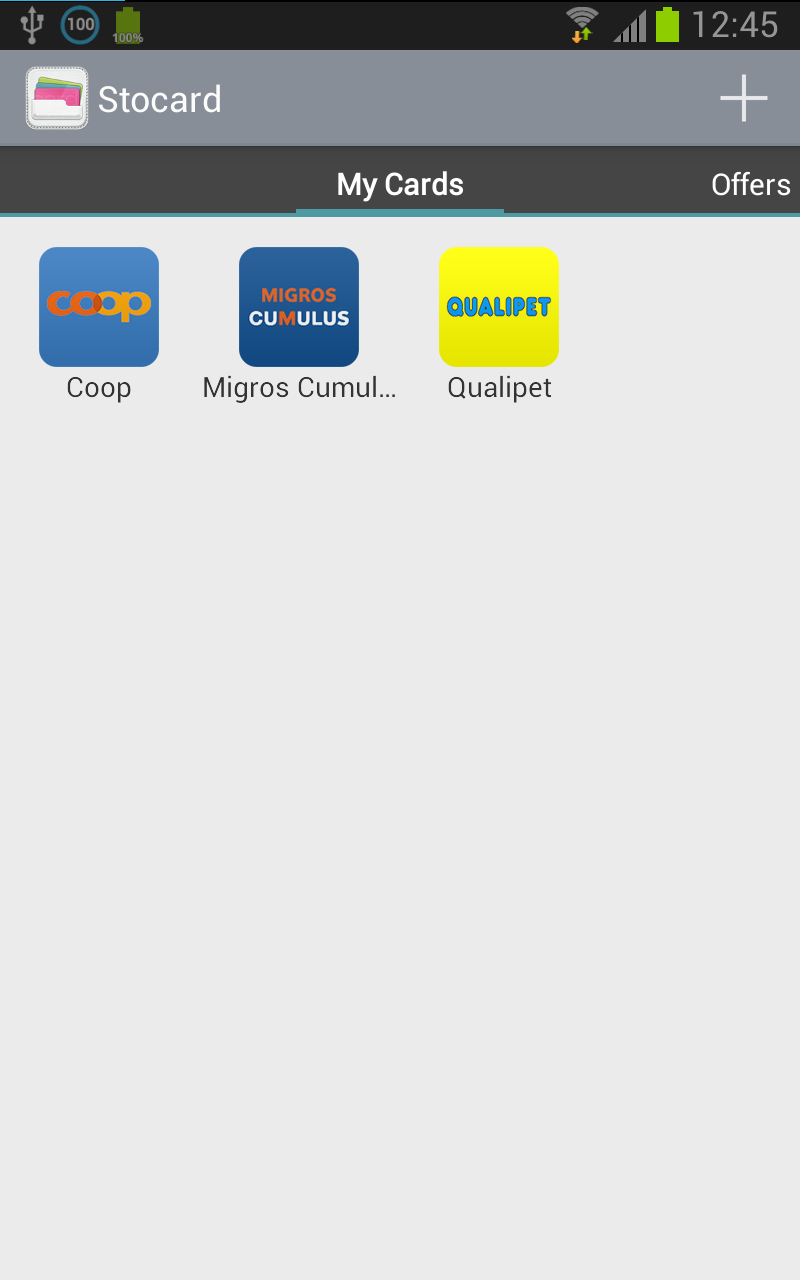Select the My Cards tab
Screen dimensions: 800x1280
pos(400,185)
